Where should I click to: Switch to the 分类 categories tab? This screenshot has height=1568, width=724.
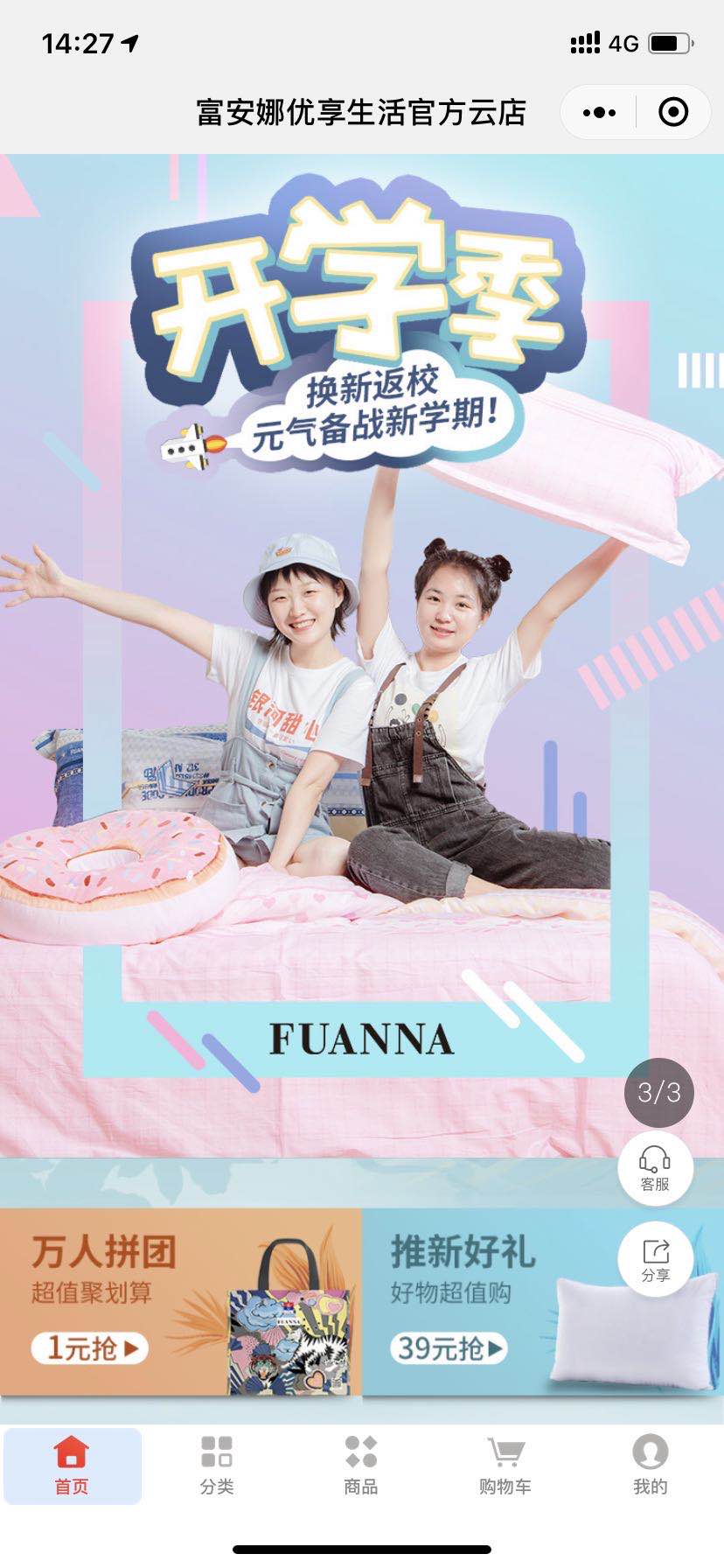(x=217, y=1466)
